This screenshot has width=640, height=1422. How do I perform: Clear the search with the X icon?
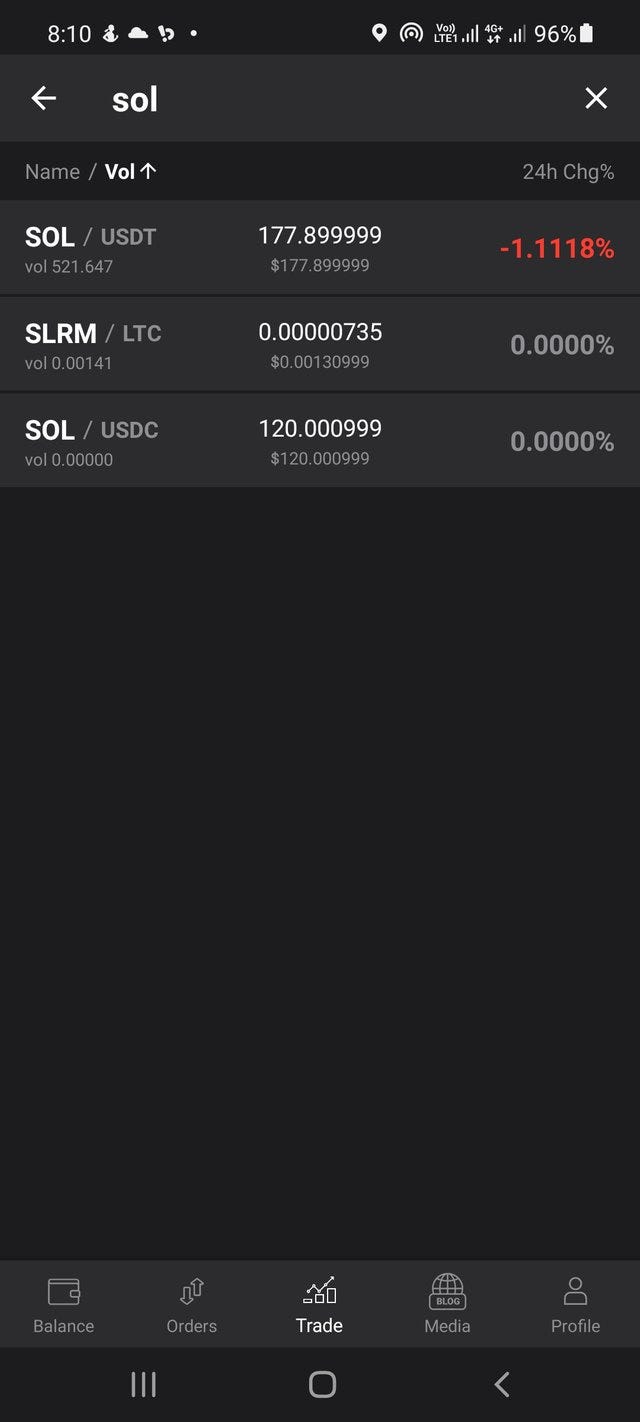(596, 98)
